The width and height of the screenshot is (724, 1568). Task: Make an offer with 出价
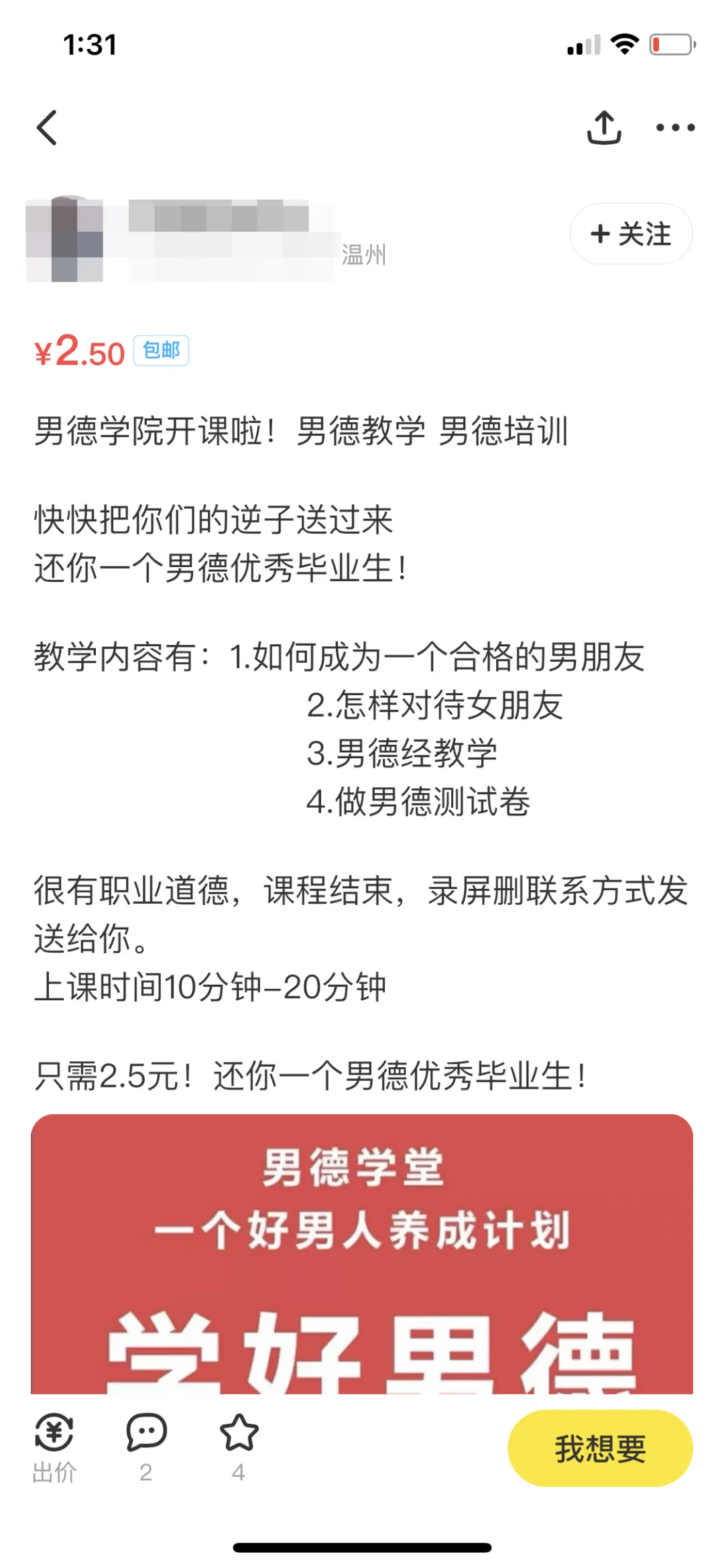click(x=54, y=1447)
